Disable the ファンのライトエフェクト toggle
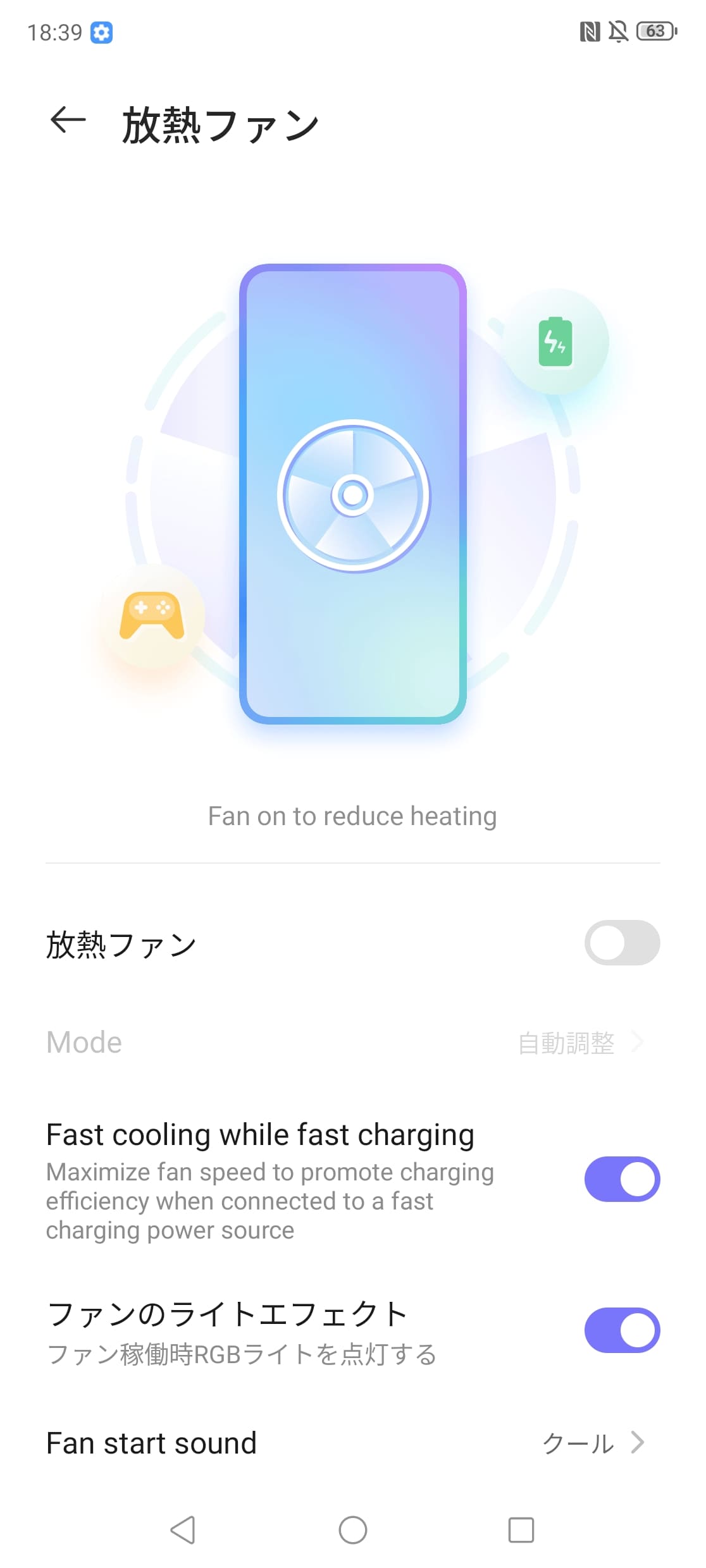The image size is (706, 1568). click(x=621, y=1330)
